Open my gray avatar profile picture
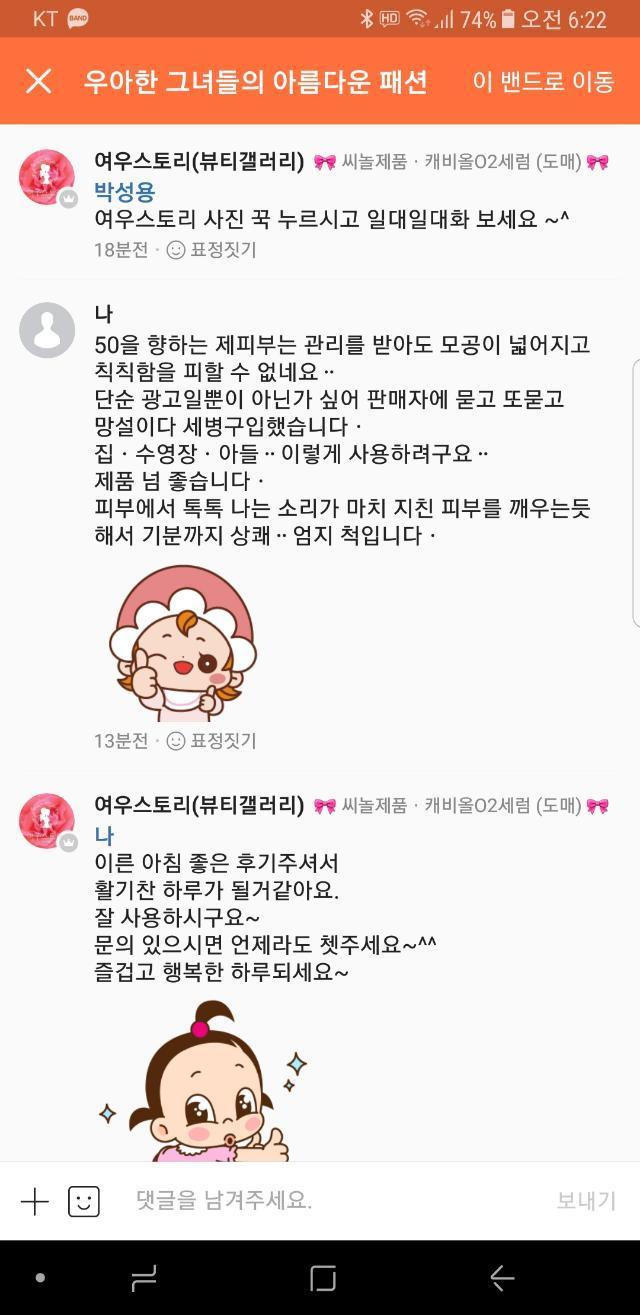 (x=47, y=330)
